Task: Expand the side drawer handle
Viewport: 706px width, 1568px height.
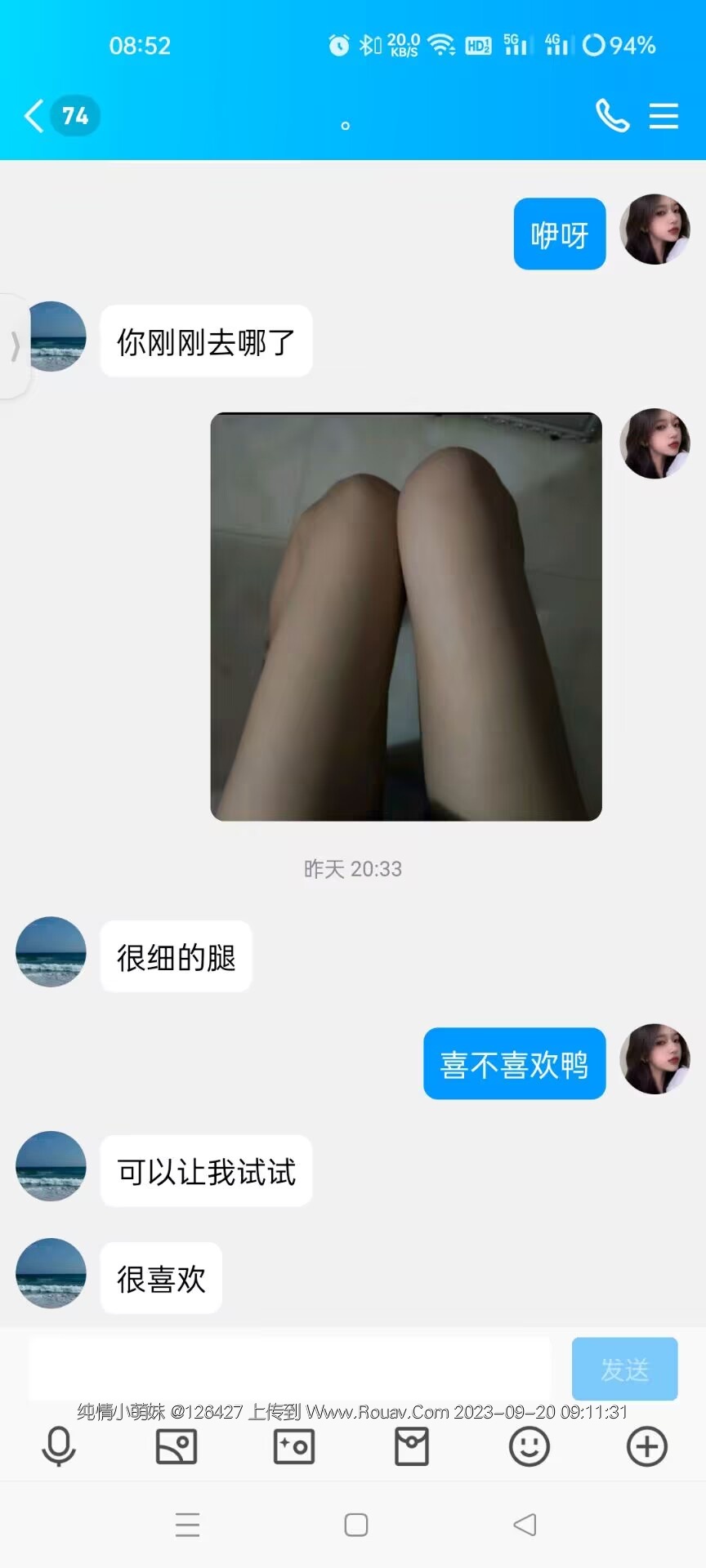Action: pos(14,346)
